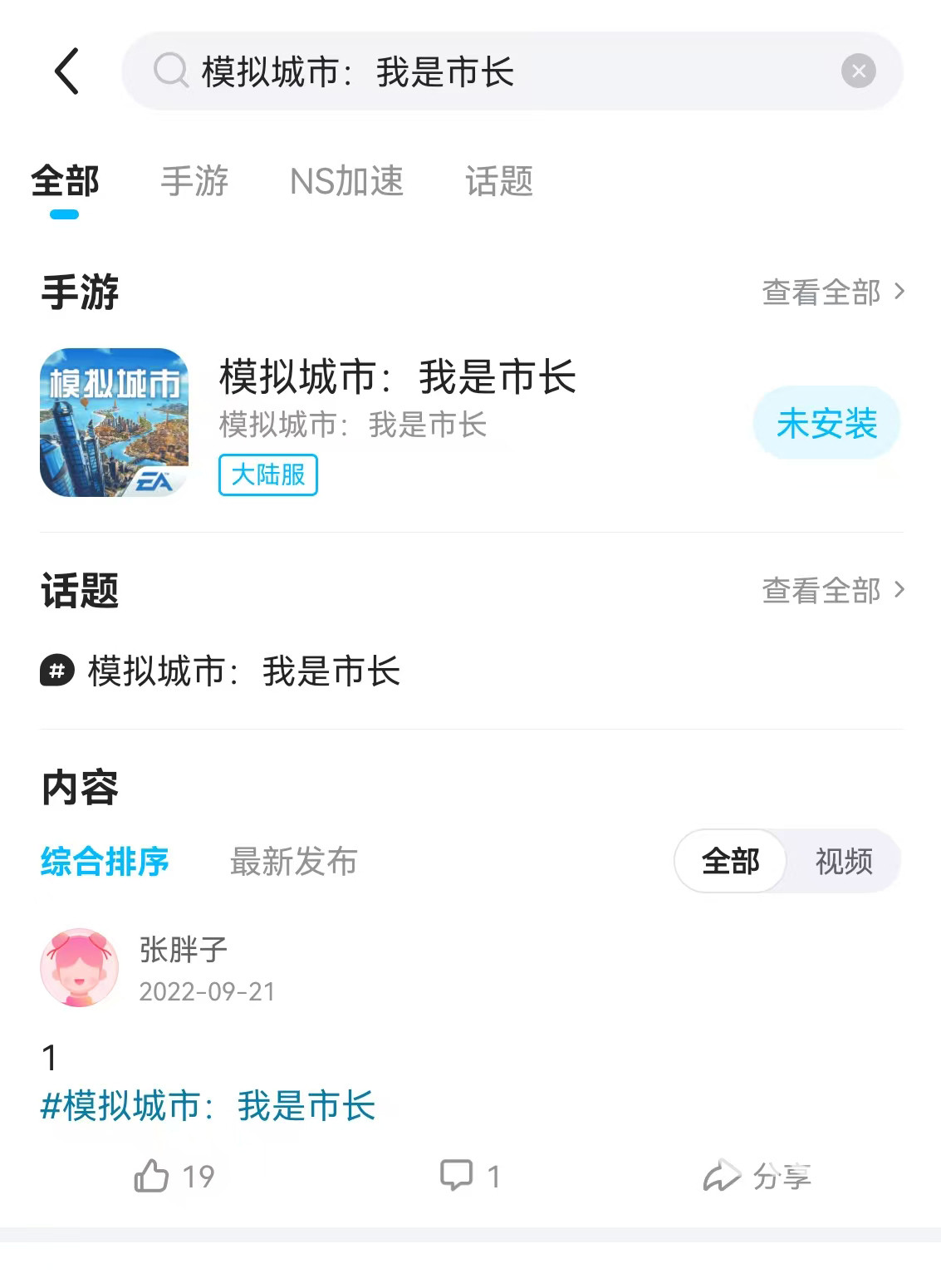
Task: Switch to the 手游 tab
Action: point(194,181)
